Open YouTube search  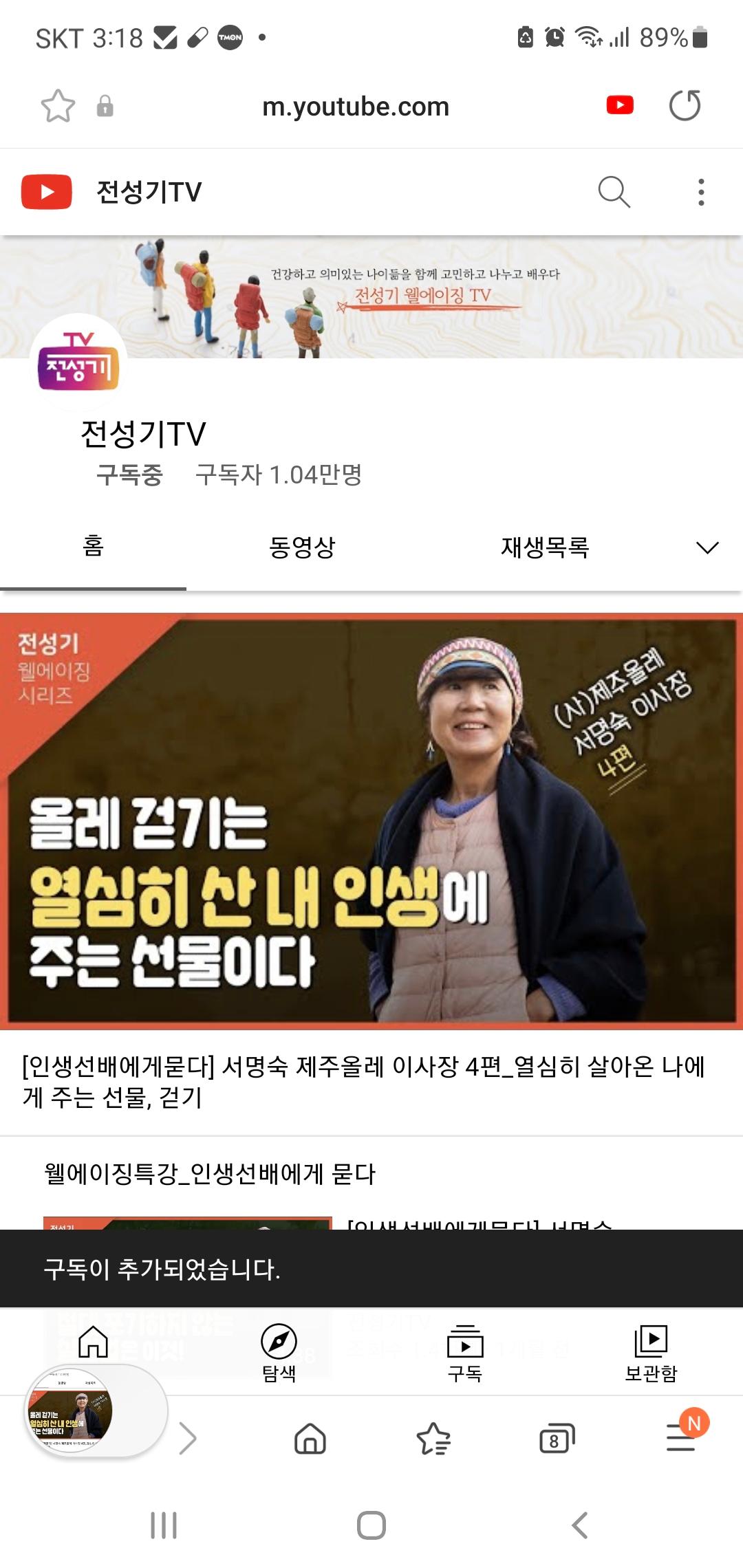click(614, 192)
